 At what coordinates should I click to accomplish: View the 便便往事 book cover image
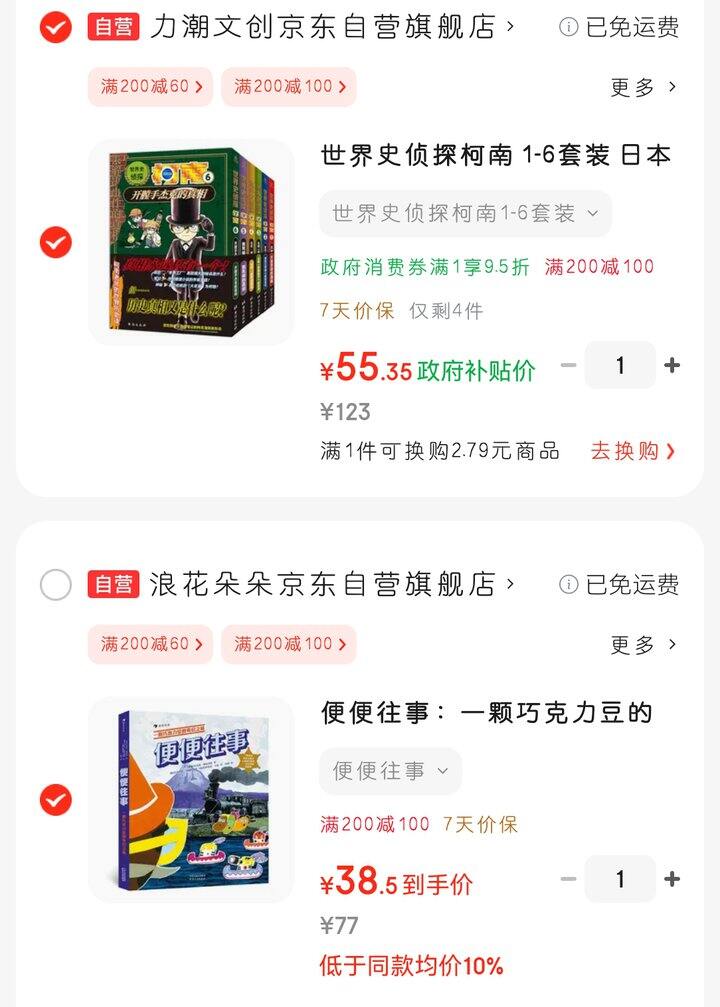click(191, 800)
